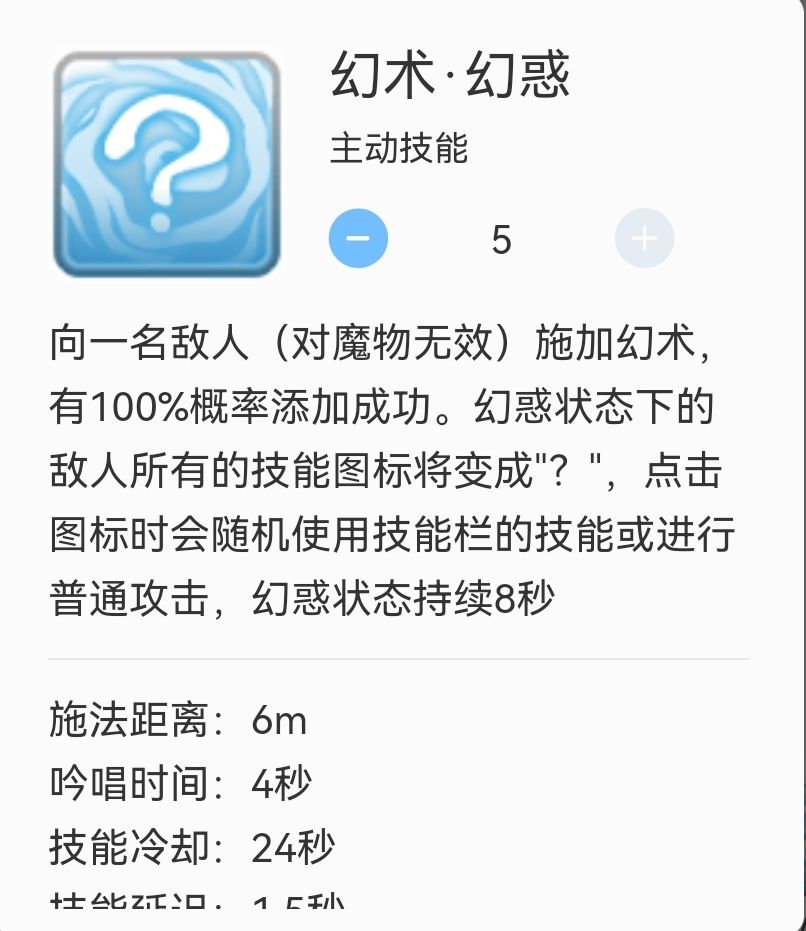The width and height of the screenshot is (806, 931).
Task: Click the circular increase icon
Action: (x=644, y=237)
